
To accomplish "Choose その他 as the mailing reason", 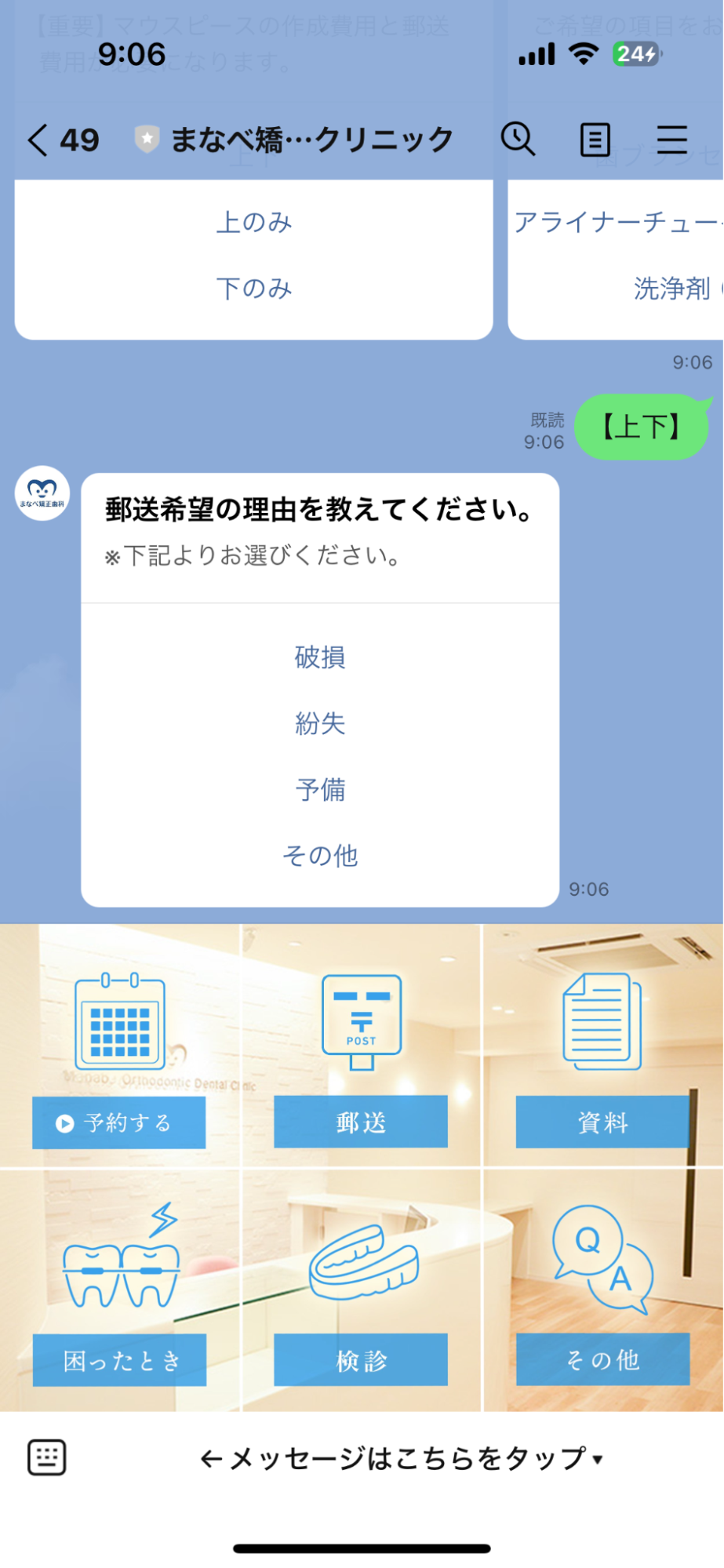I will pos(320,855).
